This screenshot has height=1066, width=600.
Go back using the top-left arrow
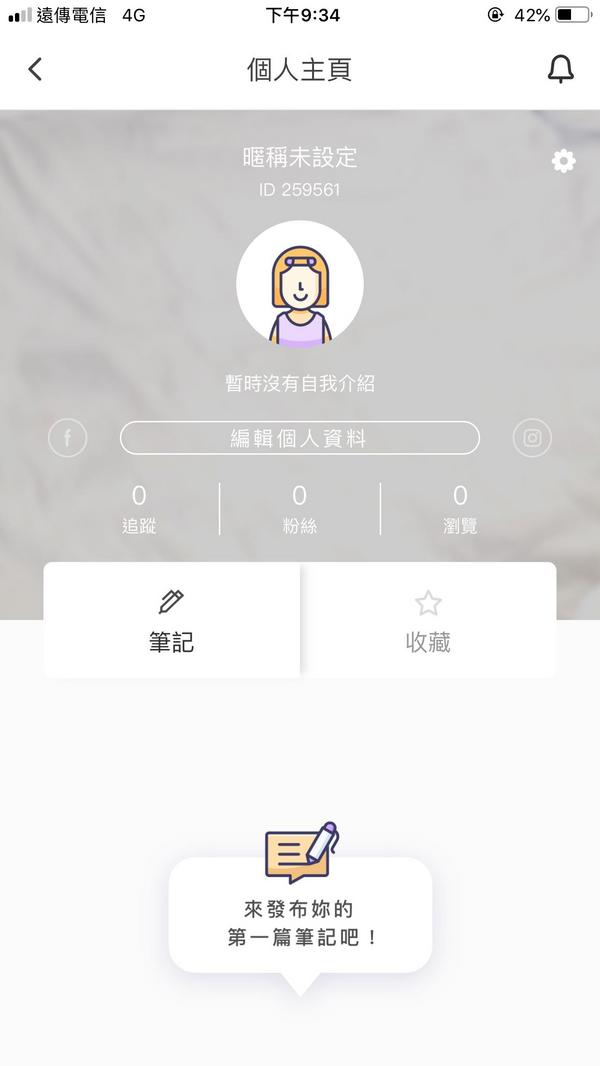(x=36, y=69)
